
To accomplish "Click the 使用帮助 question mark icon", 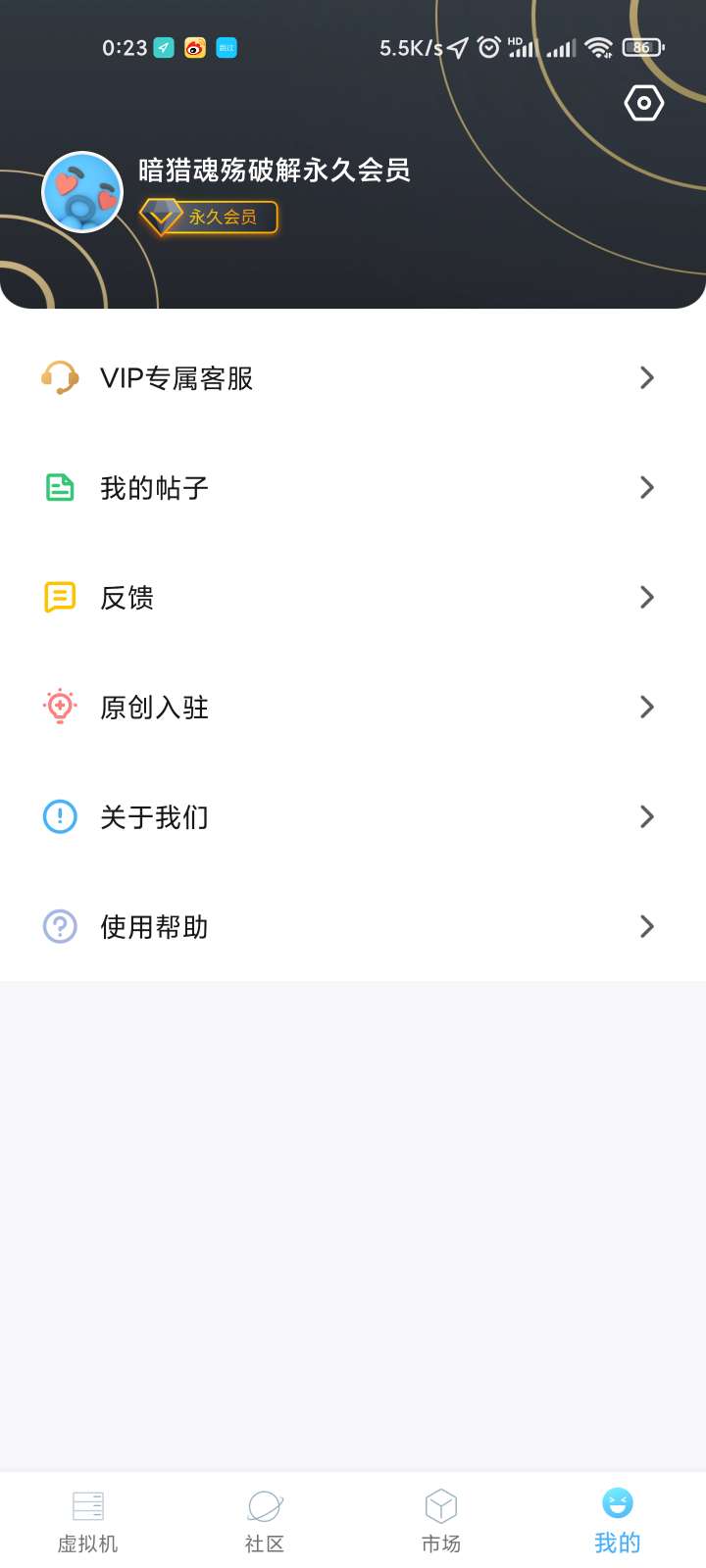I will click(x=59, y=926).
